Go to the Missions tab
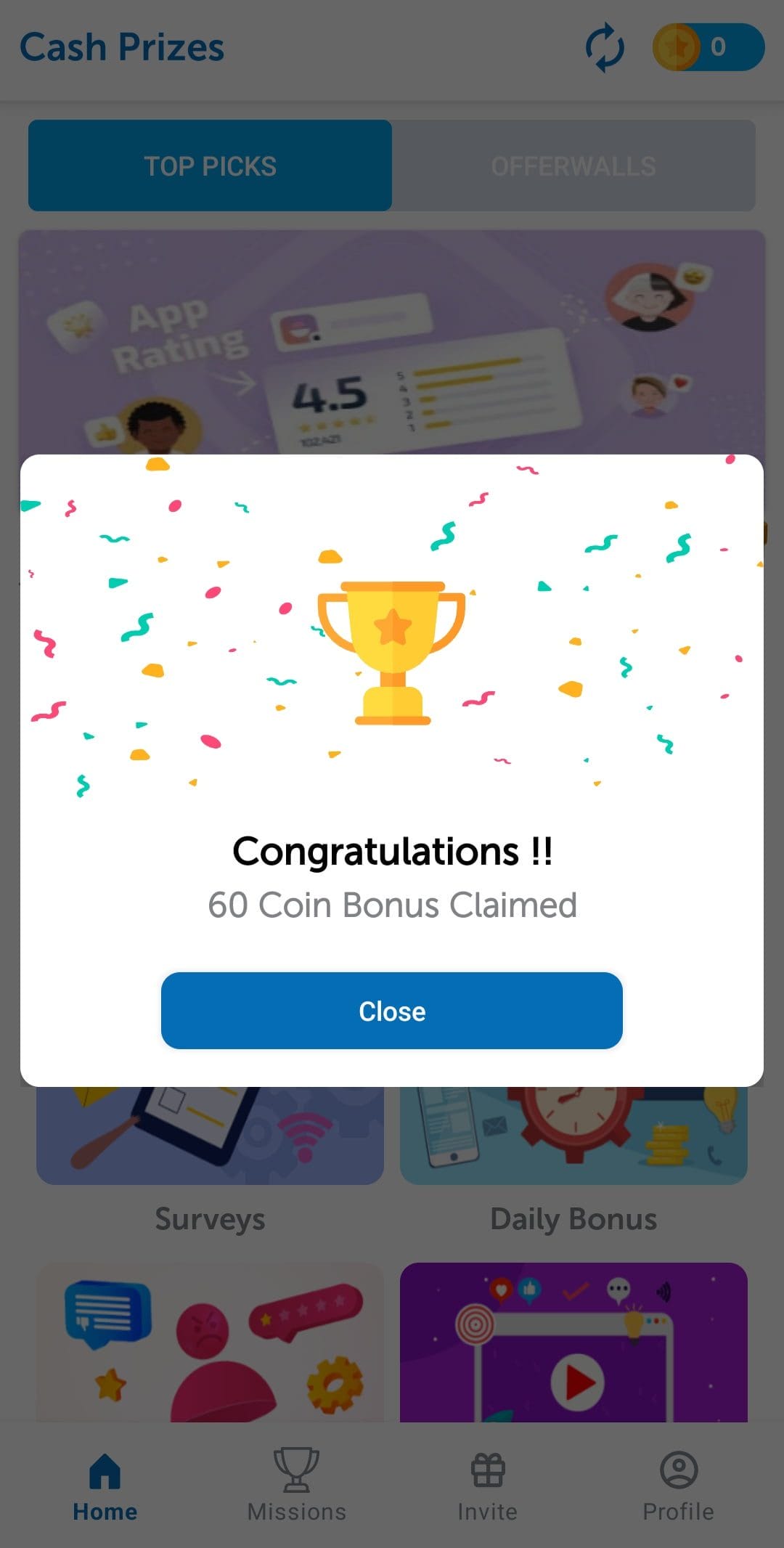 (296, 1486)
